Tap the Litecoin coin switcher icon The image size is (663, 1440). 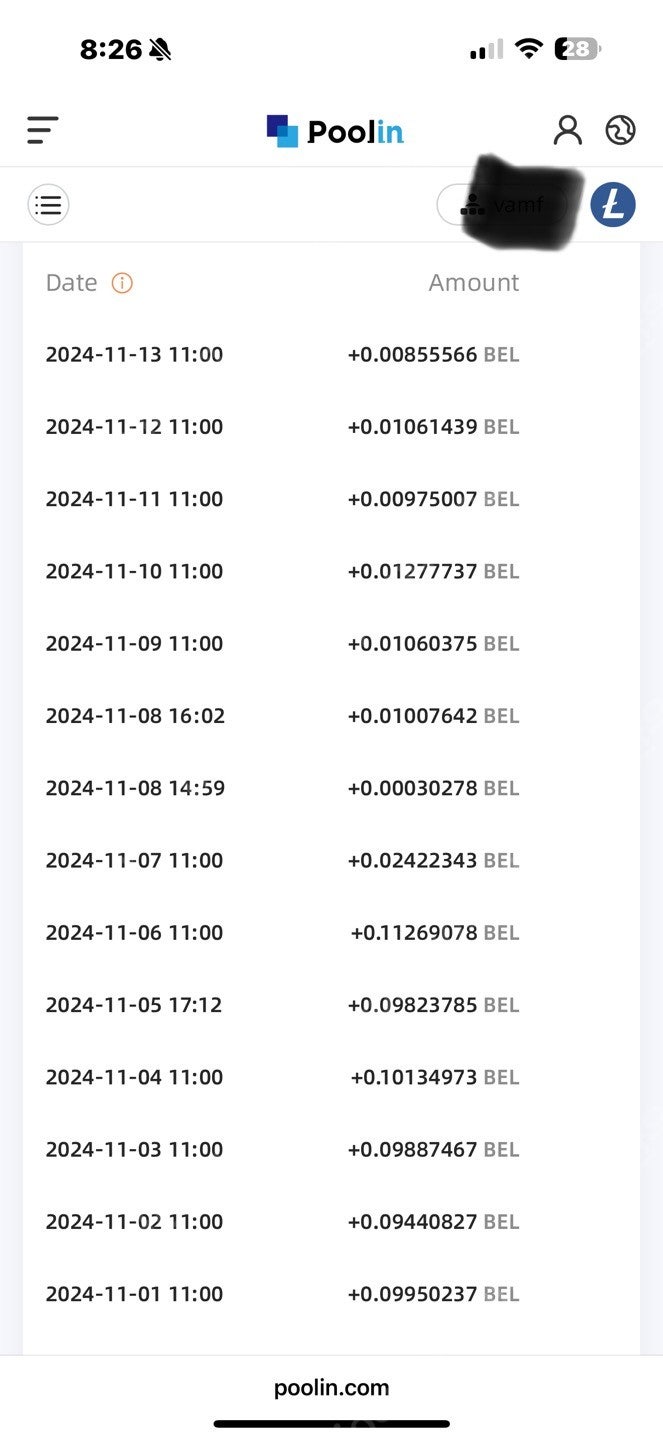tap(613, 204)
